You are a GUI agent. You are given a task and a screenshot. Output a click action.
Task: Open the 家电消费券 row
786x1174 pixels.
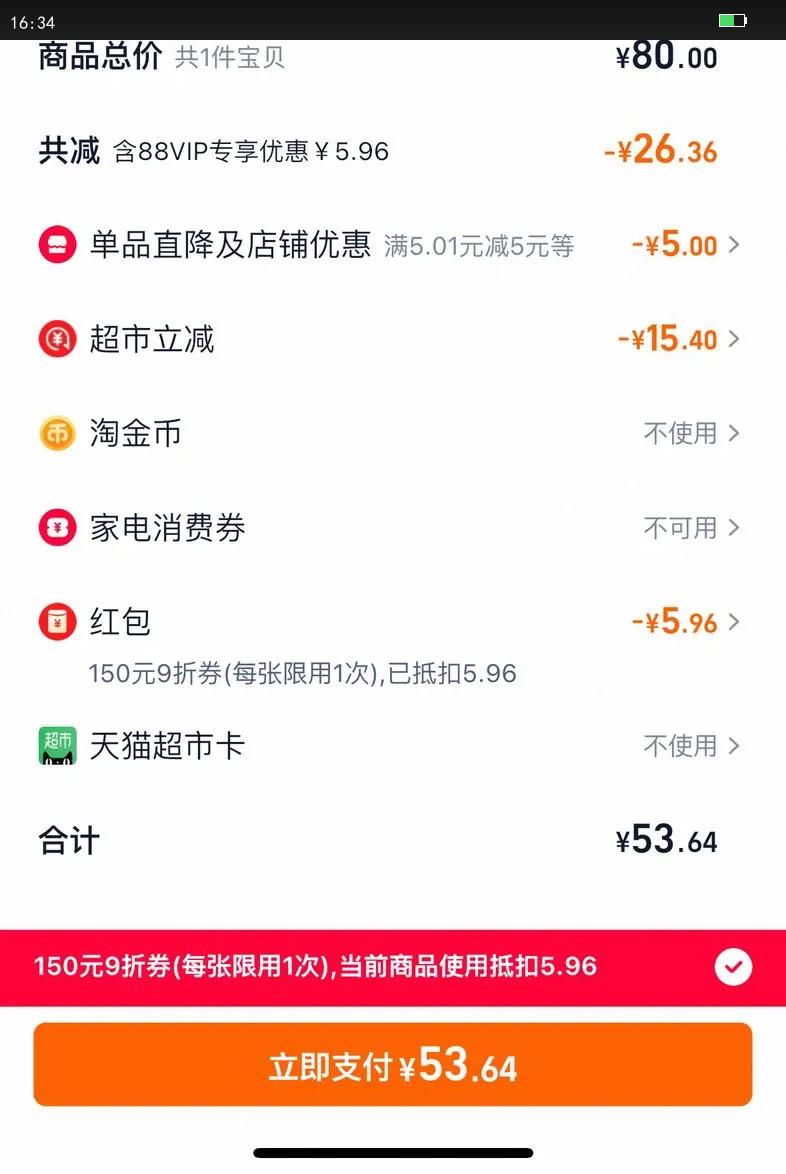tap(390, 527)
